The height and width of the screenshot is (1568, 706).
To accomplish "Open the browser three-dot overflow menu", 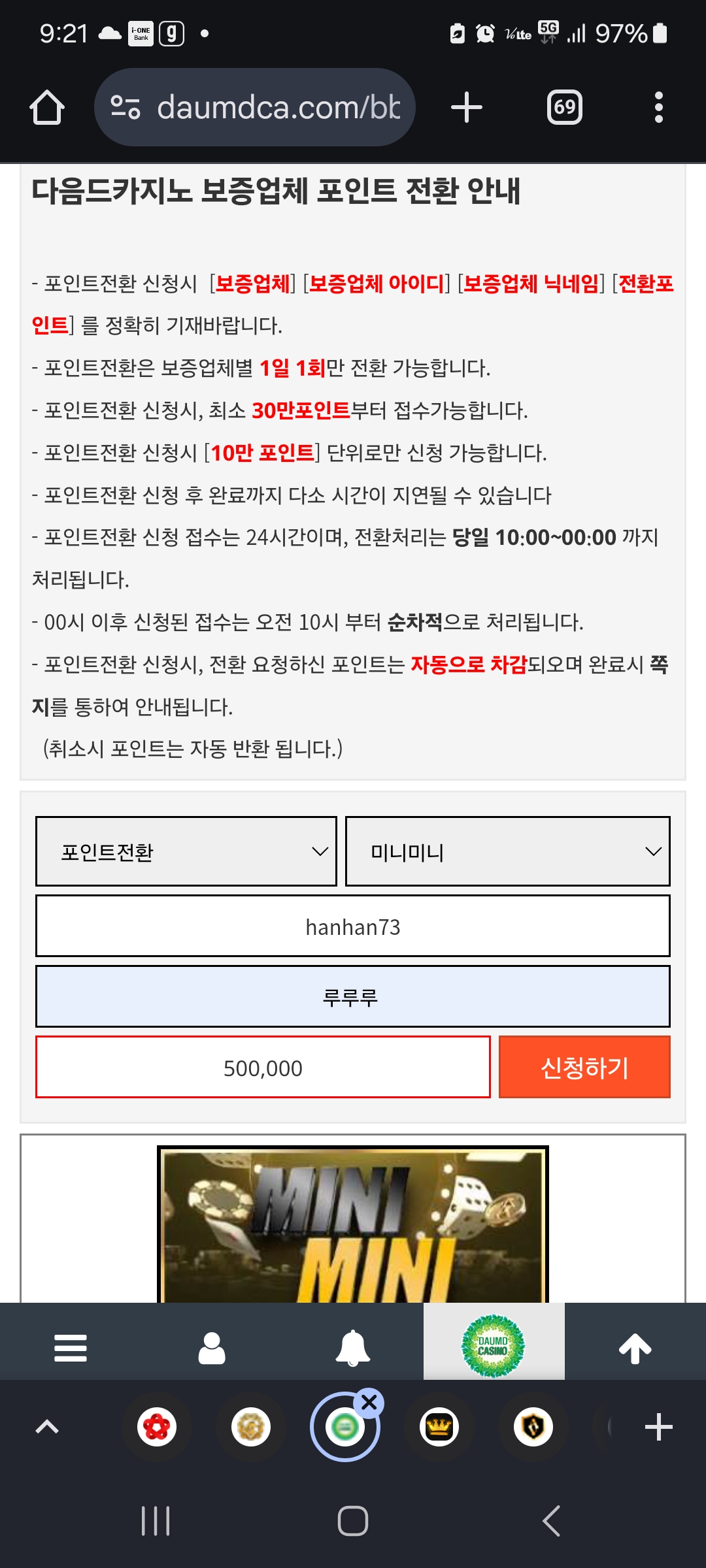I will 659,107.
